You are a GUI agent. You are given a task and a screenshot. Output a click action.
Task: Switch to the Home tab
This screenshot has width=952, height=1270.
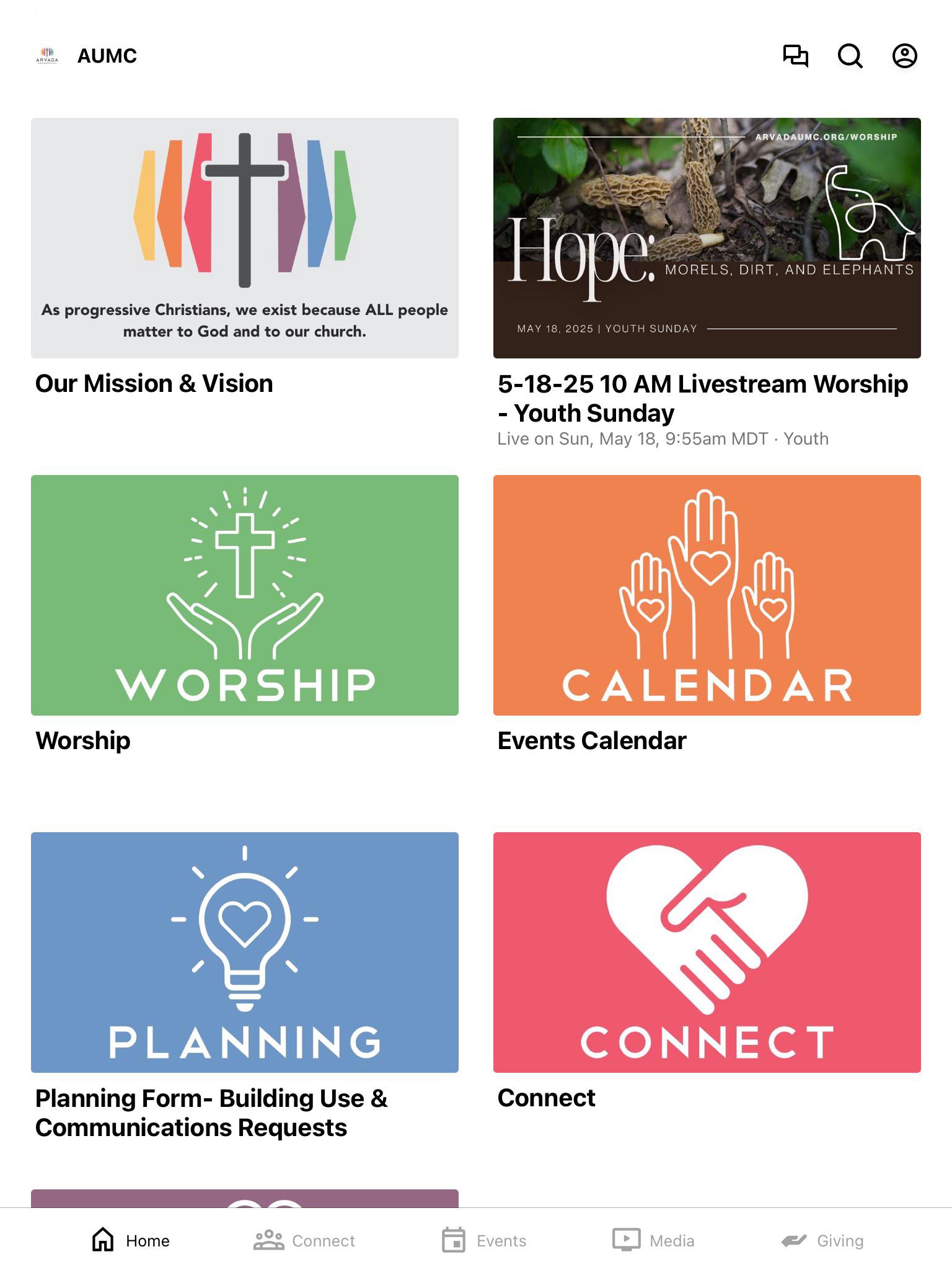coord(131,1240)
